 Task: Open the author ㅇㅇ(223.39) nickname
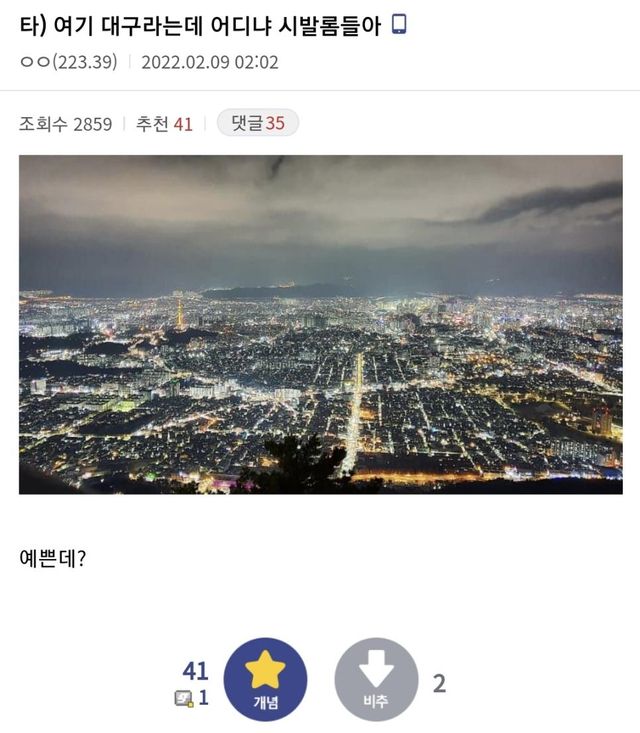(68, 62)
